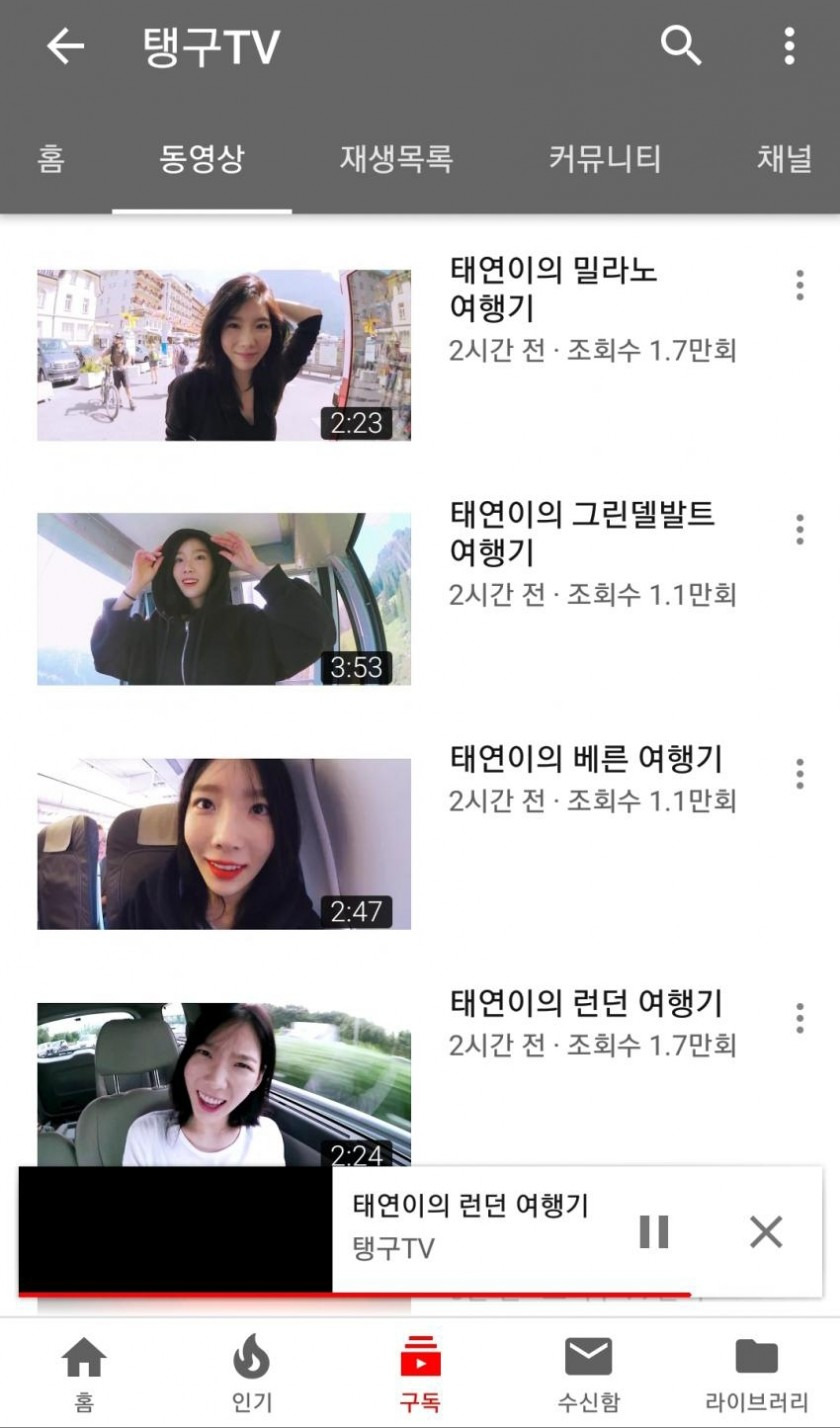Pause the miniplayer video

point(653,1231)
